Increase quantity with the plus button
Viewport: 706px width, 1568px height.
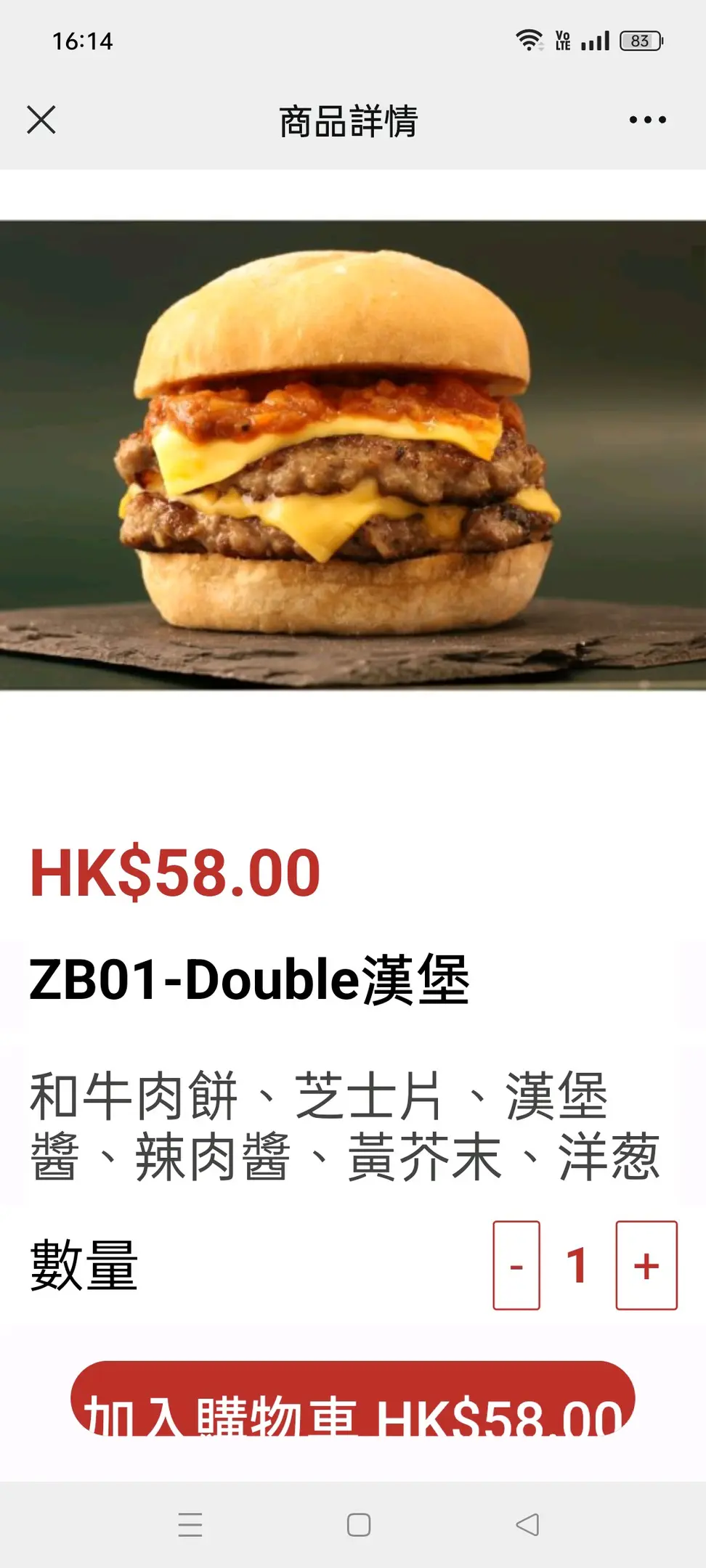646,1265
